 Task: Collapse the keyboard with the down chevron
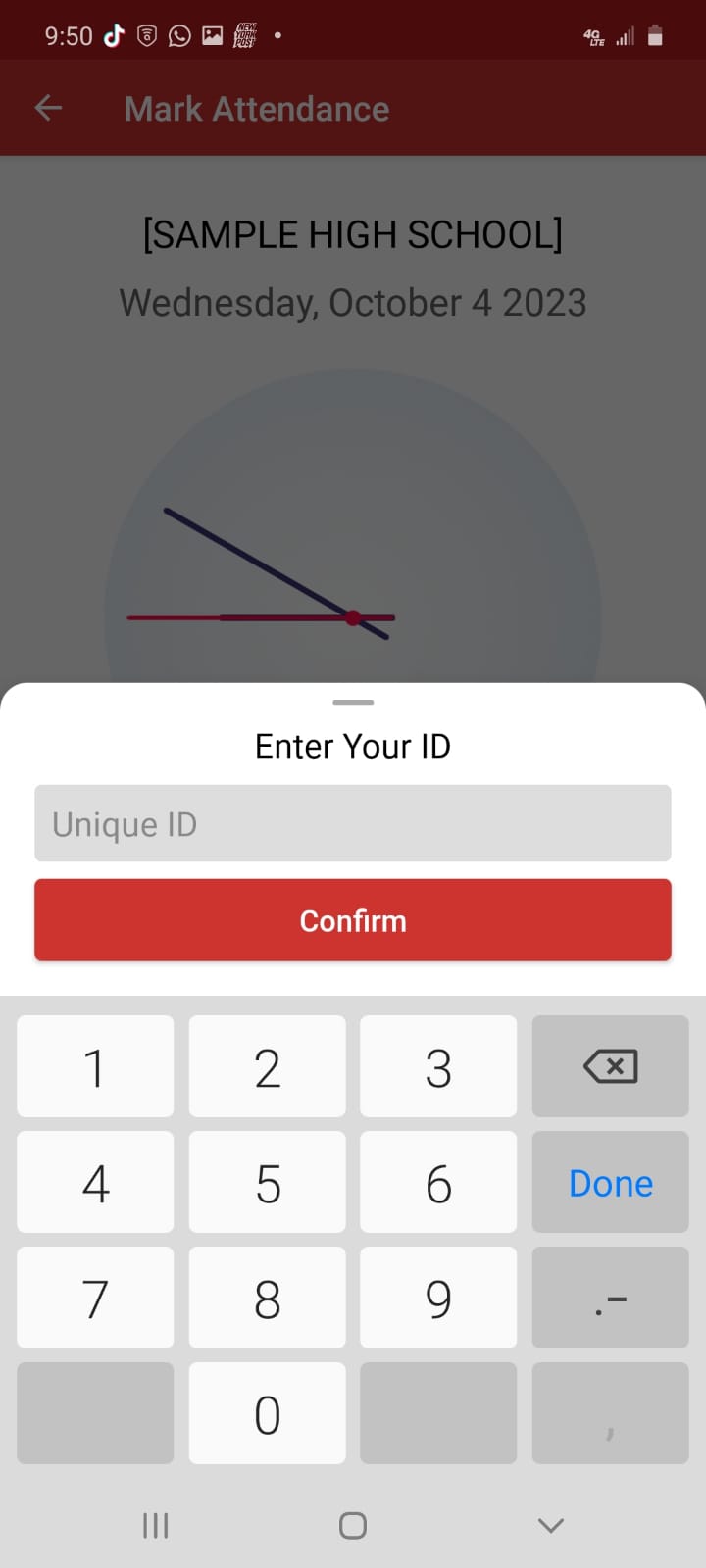[x=550, y=1525]
